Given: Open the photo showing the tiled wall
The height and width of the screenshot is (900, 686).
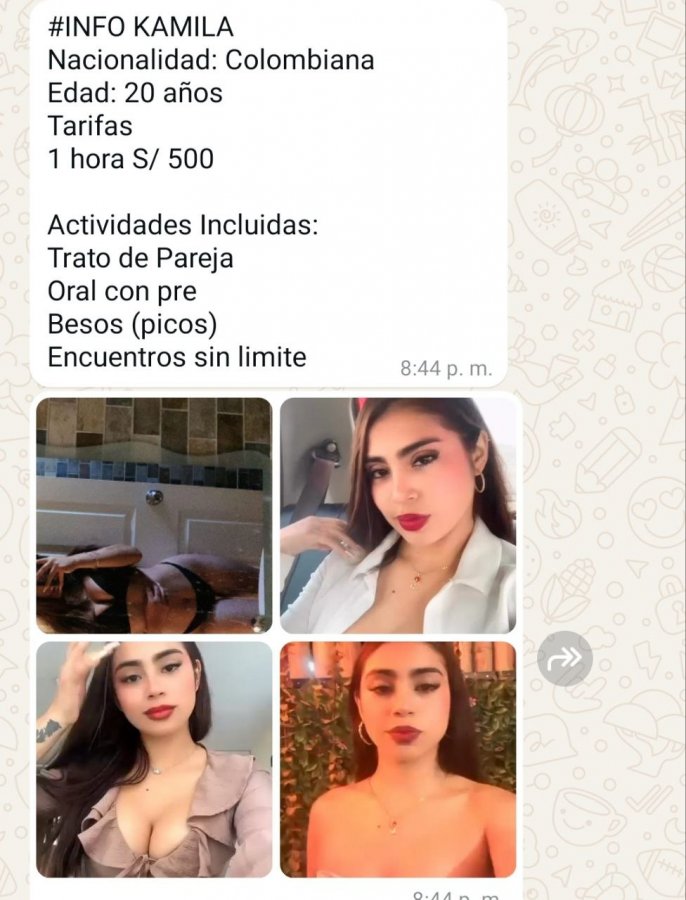Looking at the screenshot, I should point(154,516).
